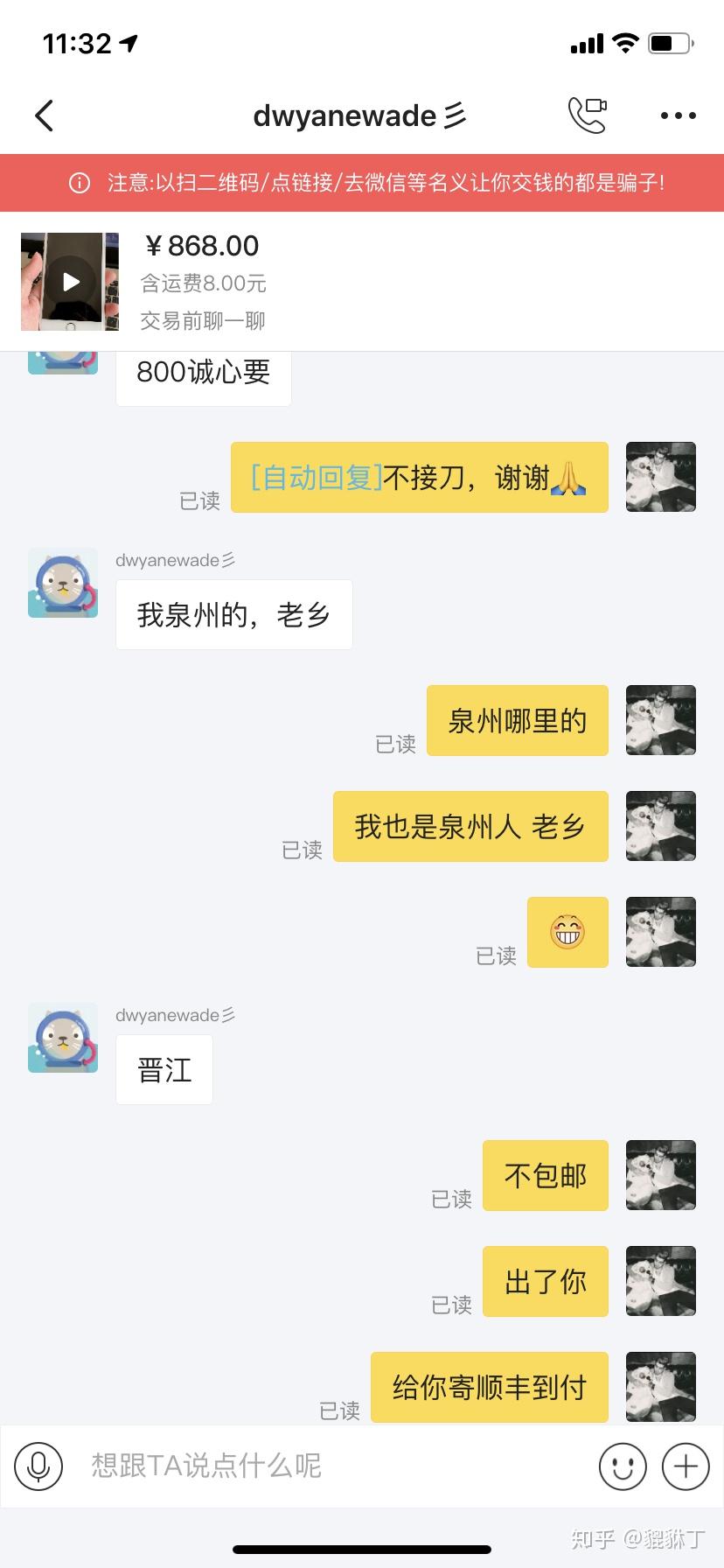Screen dimensions: 724x1568
Task: Open the emoji picker
Action: (x=623, y=1466)
